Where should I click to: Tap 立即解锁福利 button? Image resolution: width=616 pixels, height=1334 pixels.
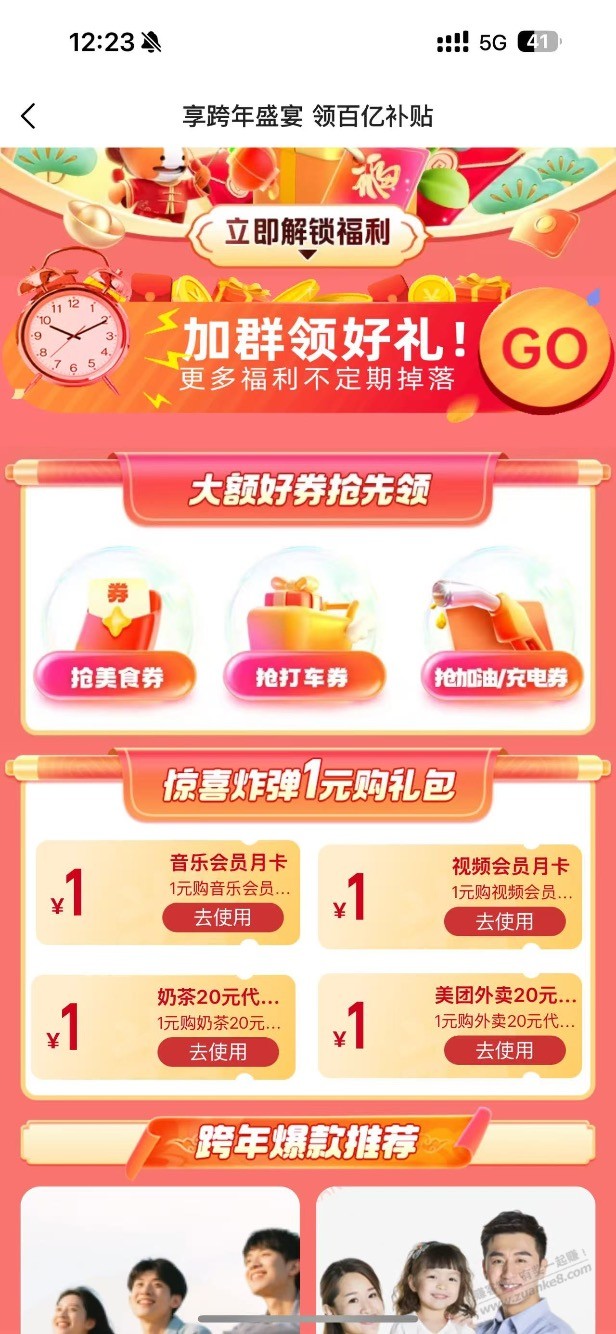307,232
